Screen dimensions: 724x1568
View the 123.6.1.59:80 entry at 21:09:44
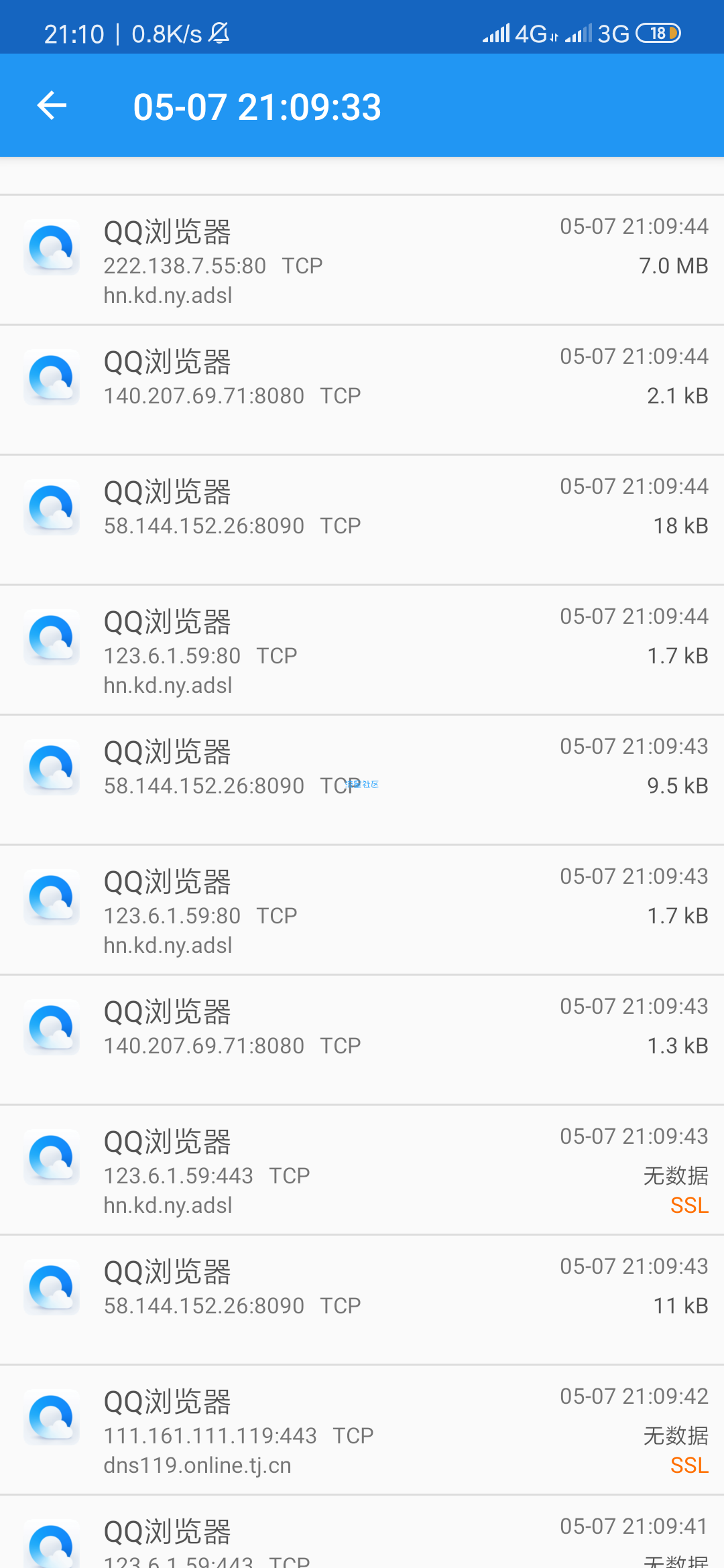(x=362, y=651)
